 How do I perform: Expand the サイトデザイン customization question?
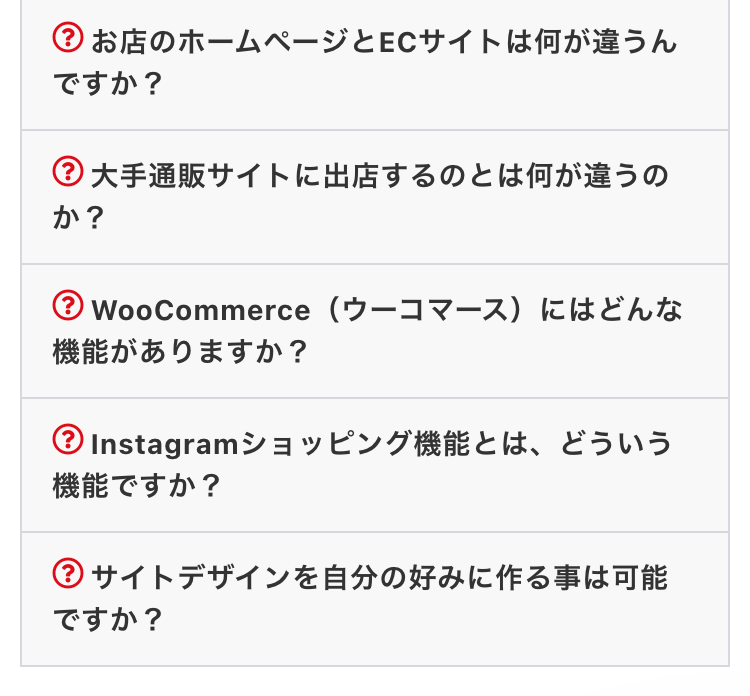pyautogui.click(x=374, y=599)
